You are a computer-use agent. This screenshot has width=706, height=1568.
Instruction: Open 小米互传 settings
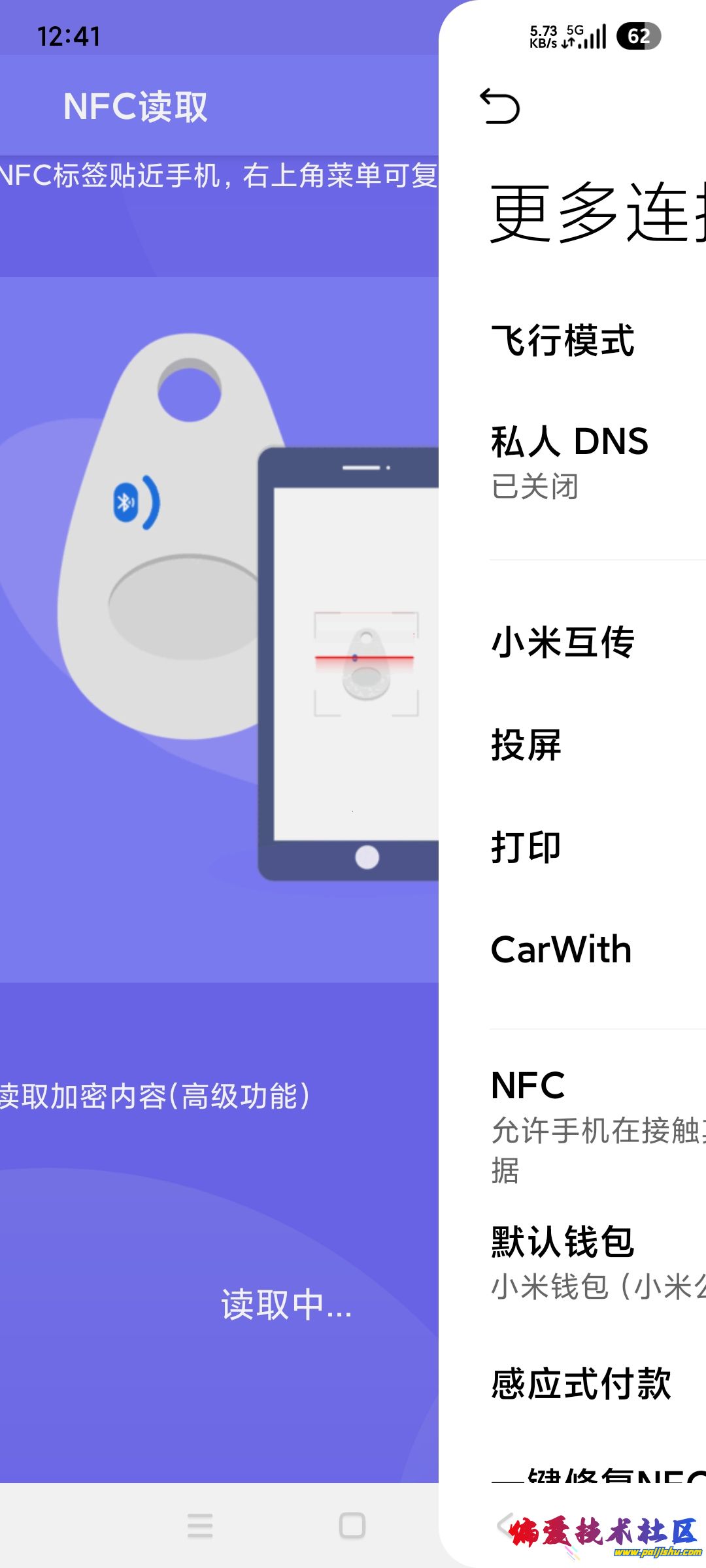pos(563,642)
